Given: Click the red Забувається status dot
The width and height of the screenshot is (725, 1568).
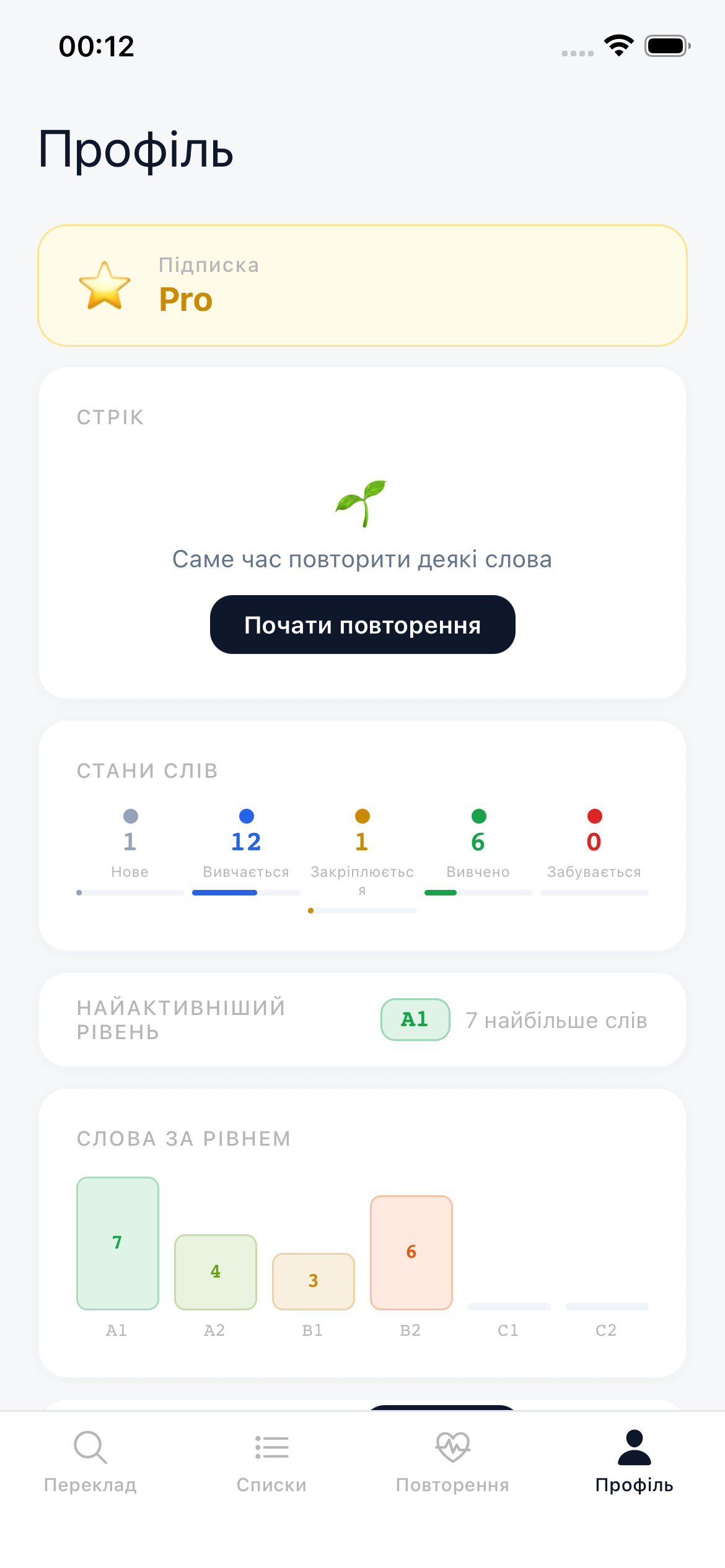Looking at the screenshot, I should pyautogui.click(x=594, y=816).
